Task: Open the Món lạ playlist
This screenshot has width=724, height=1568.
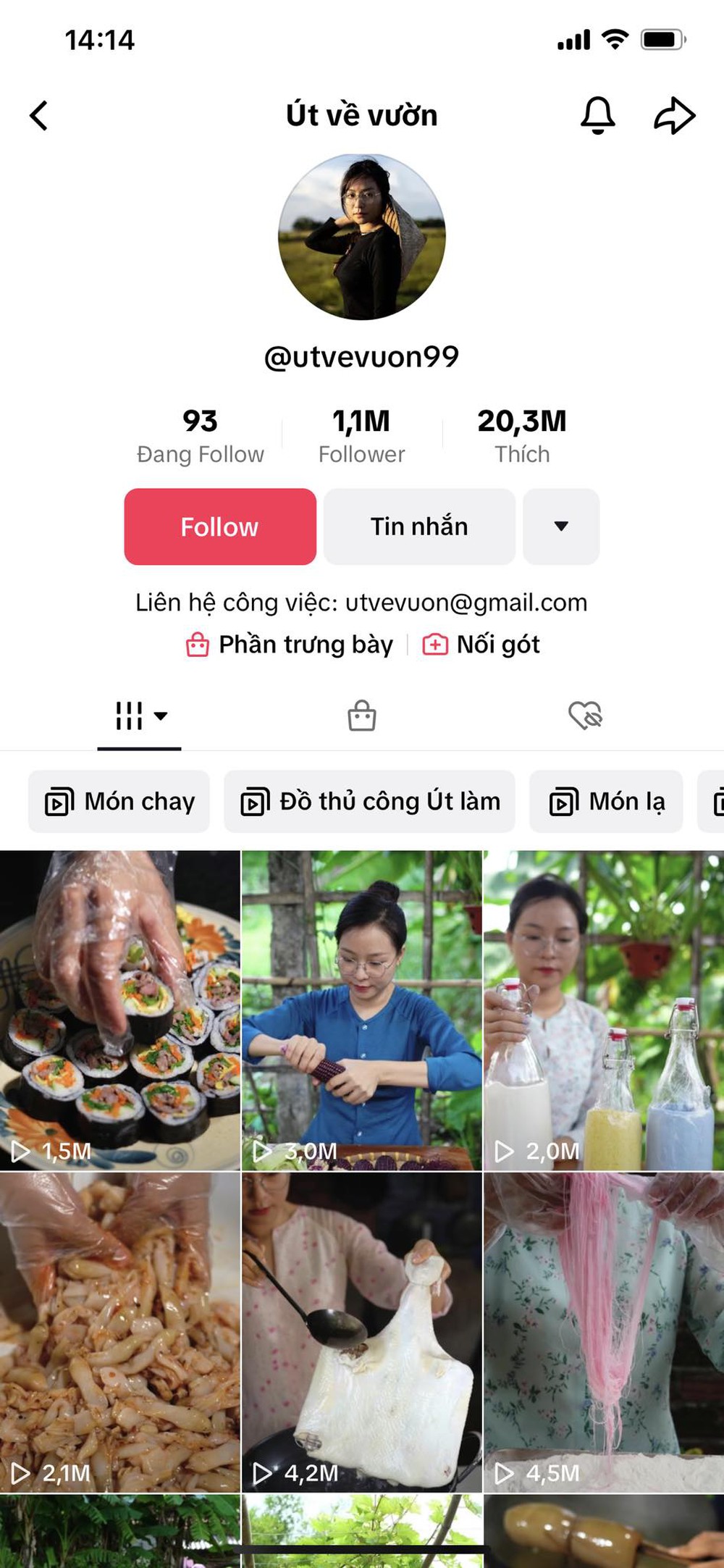Action: [x=607, y=802]
